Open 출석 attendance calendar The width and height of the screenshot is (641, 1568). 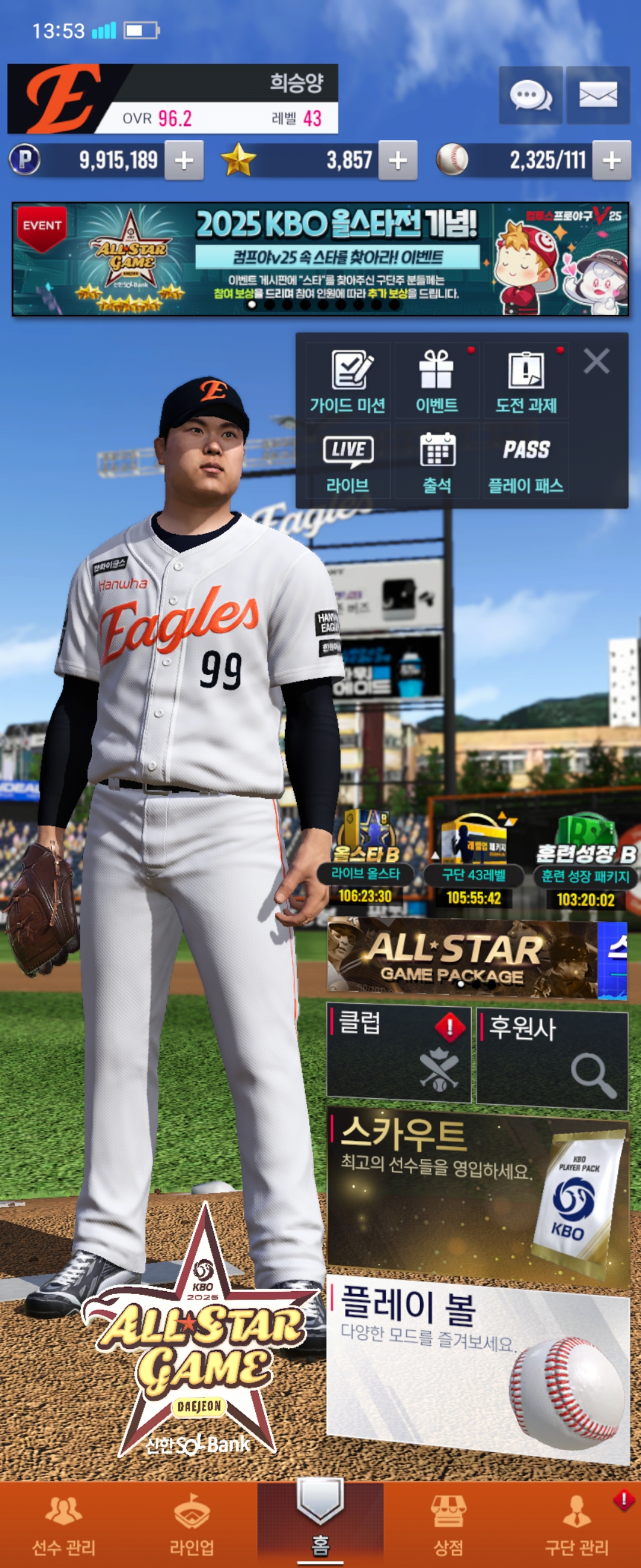click(x=437, y=462)
